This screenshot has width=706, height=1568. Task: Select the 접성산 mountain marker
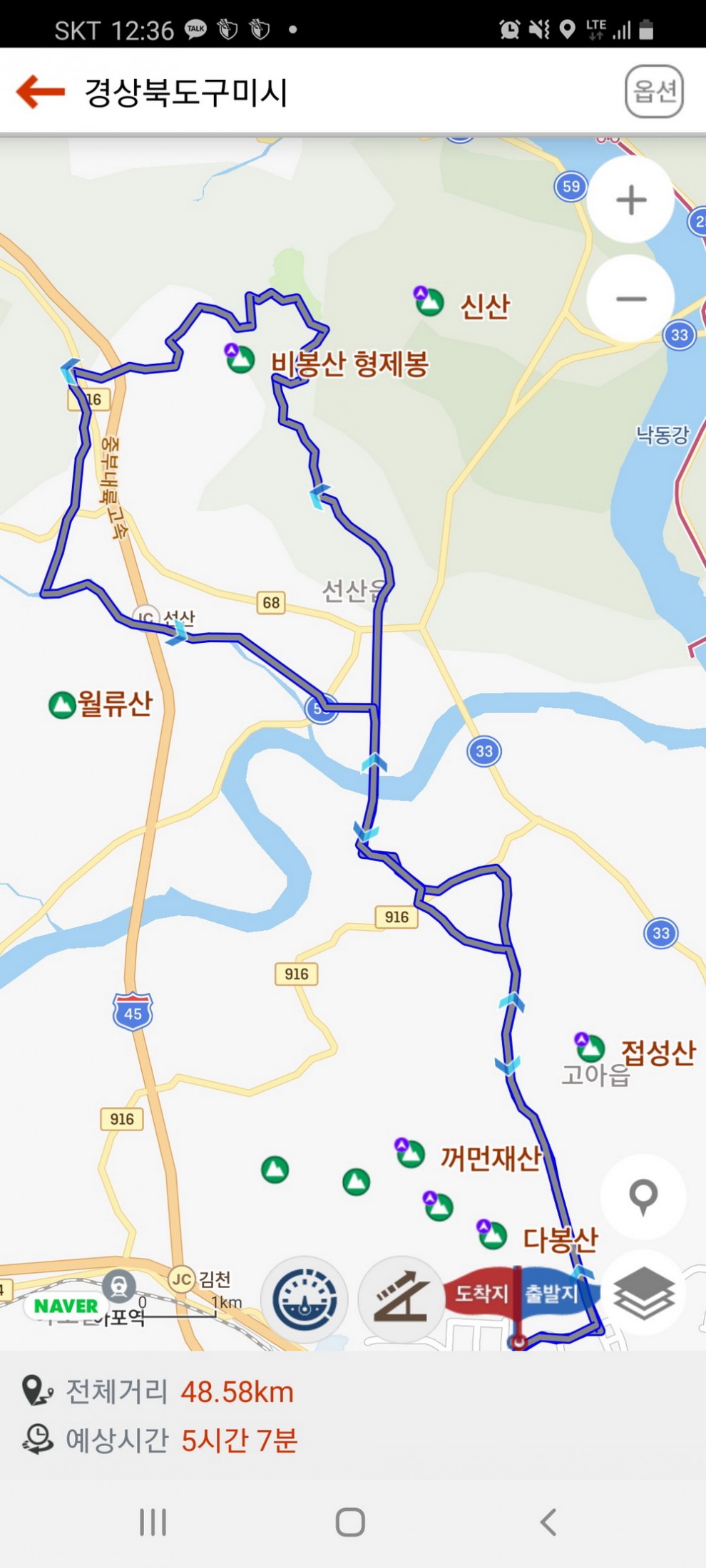coord(590,1048)
